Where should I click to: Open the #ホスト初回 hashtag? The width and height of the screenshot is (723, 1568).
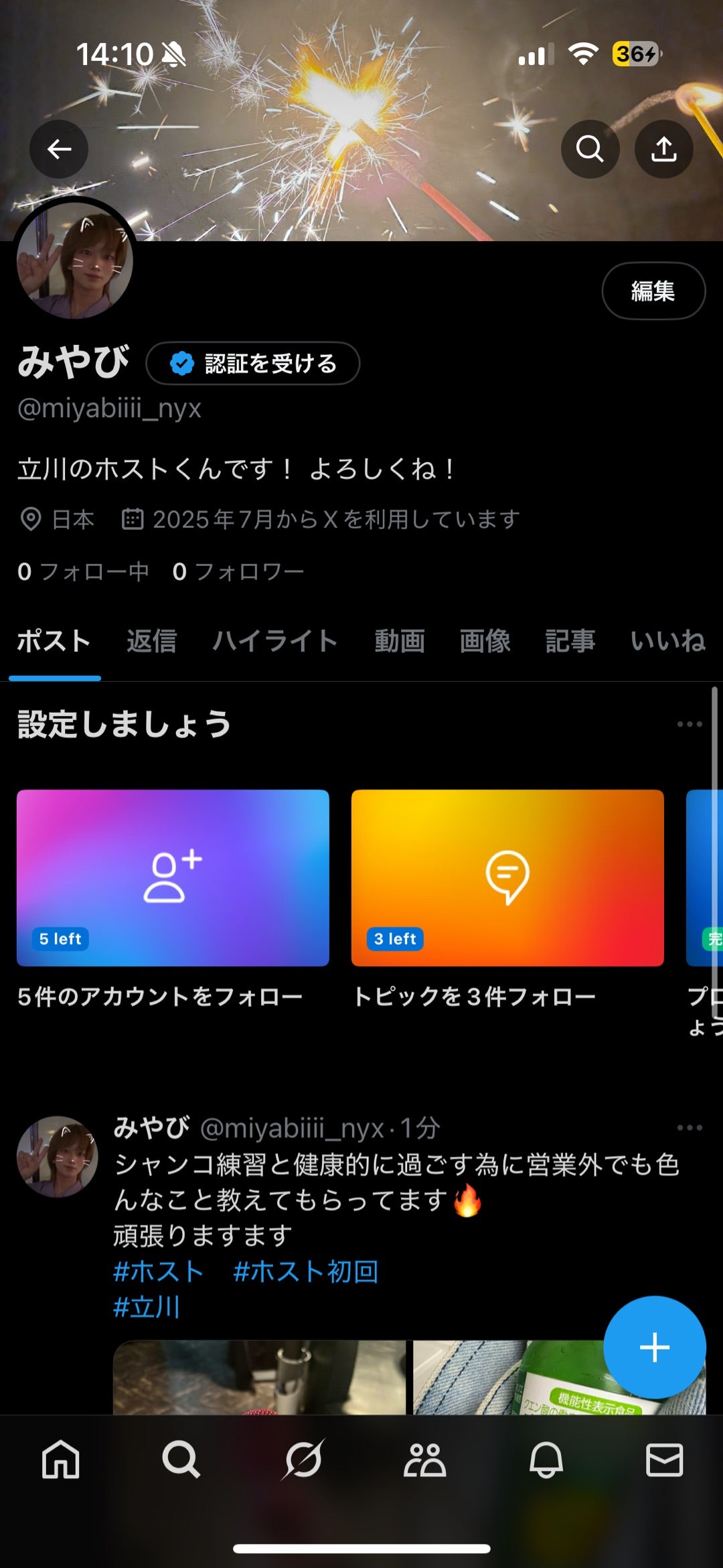point(306,1271)
